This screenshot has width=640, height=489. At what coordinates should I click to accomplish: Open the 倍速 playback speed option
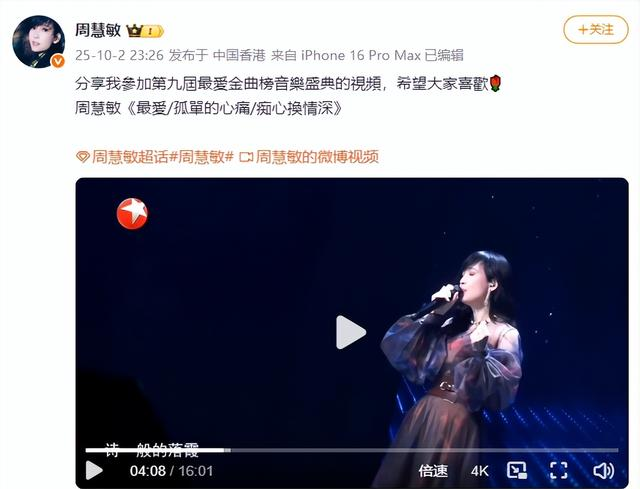[433, 470]
